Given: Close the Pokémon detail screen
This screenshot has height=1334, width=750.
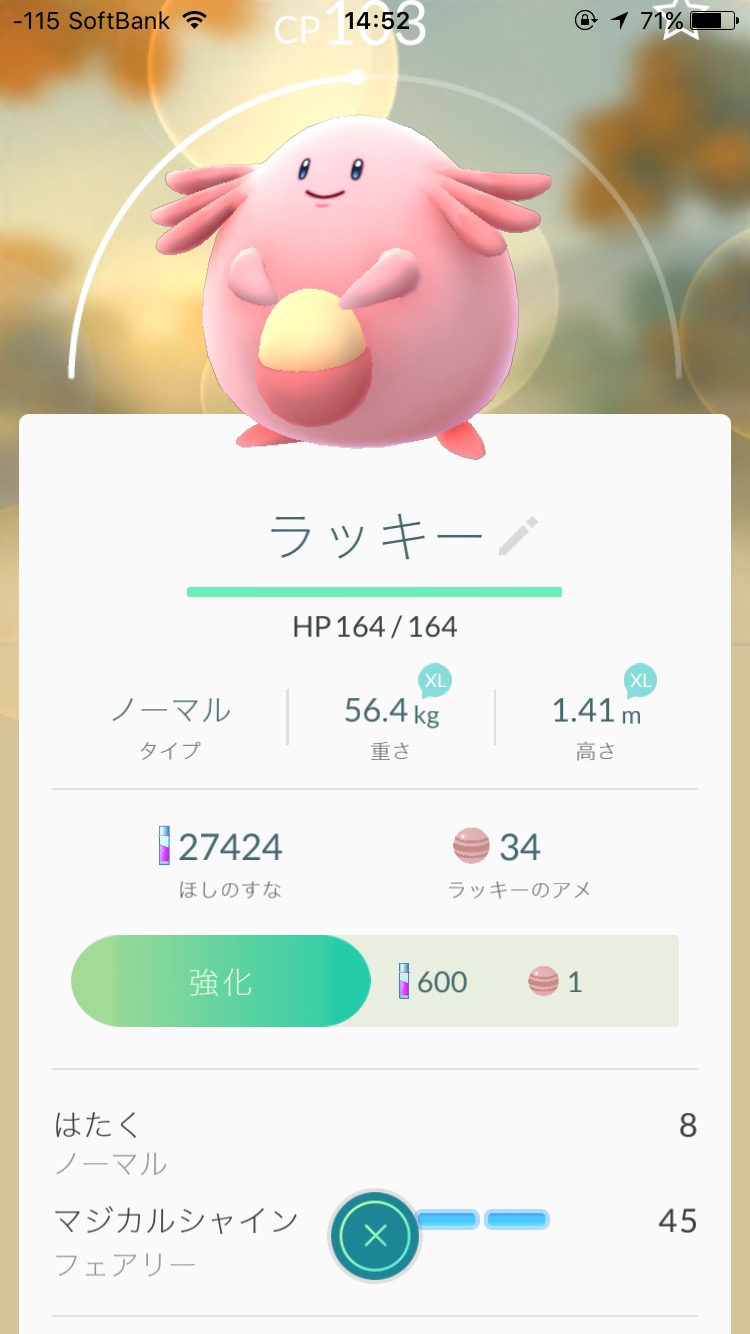Looking at the screenshot, I should click(x=375, y=1236).
